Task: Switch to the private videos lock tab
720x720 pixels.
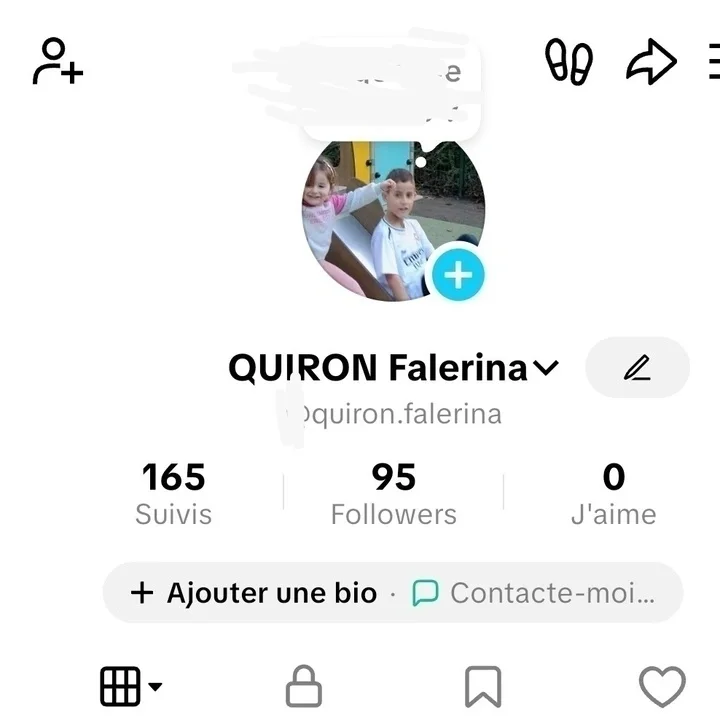Action: 304,687
